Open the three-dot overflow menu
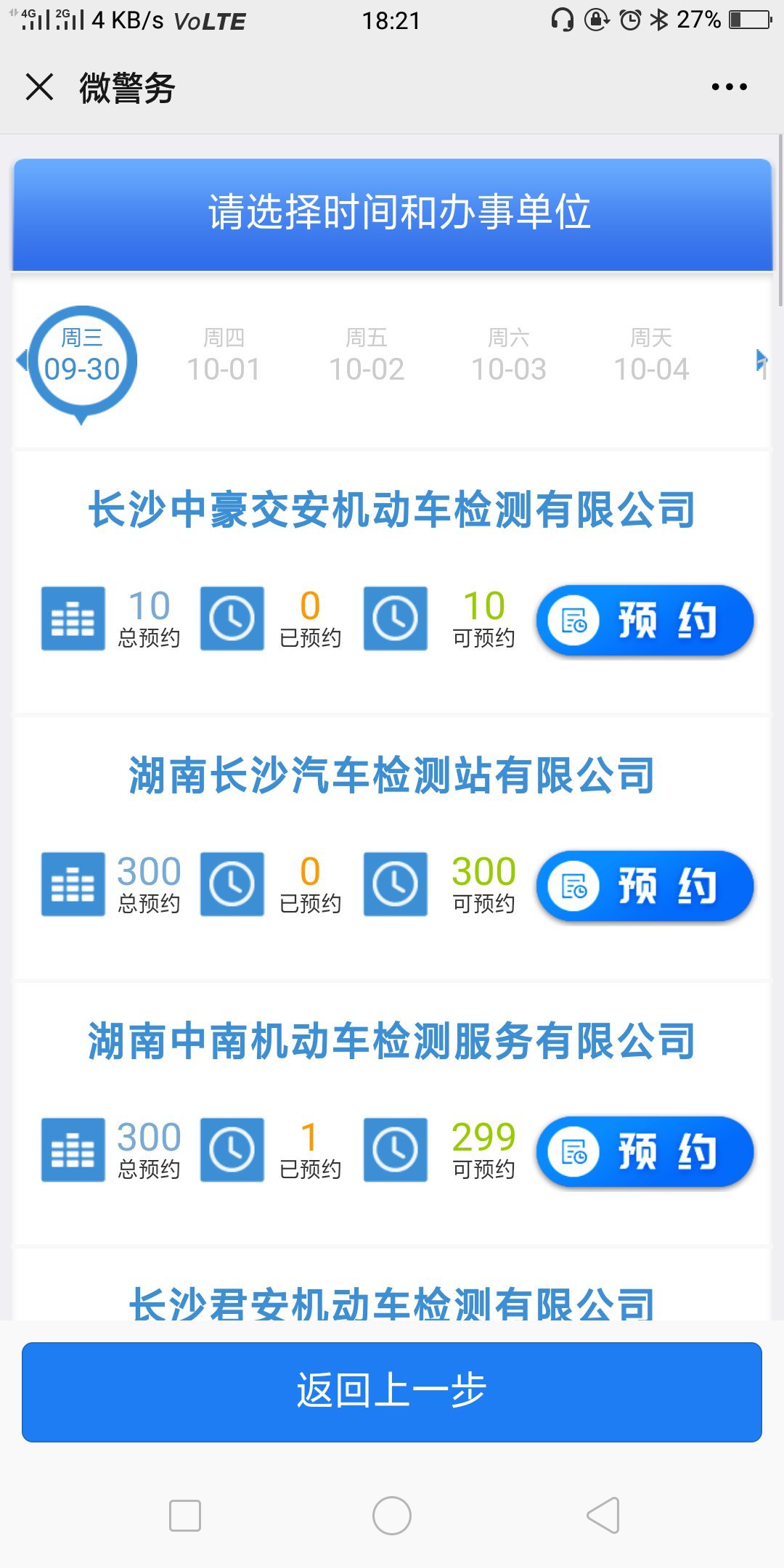784x1568 pixels. pos(729,87)
